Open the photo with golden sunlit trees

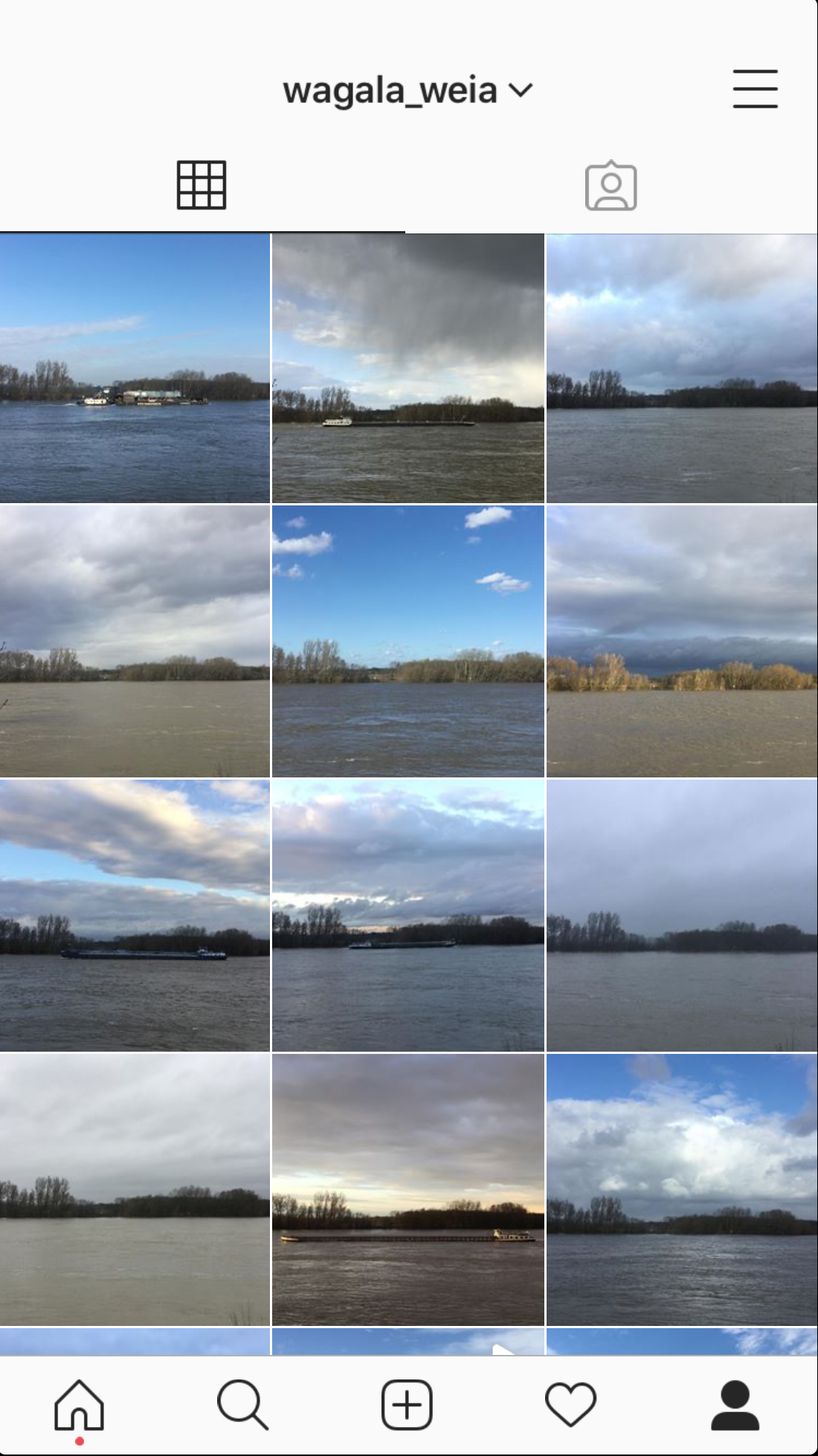(681, 641)
